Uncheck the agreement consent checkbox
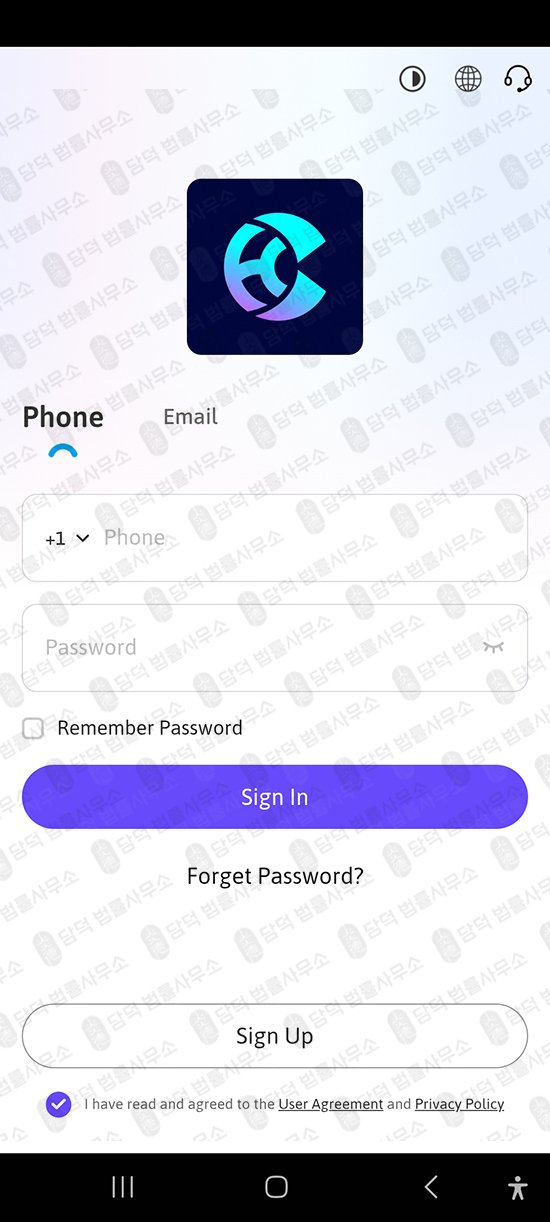 (x=58, y=1104)
